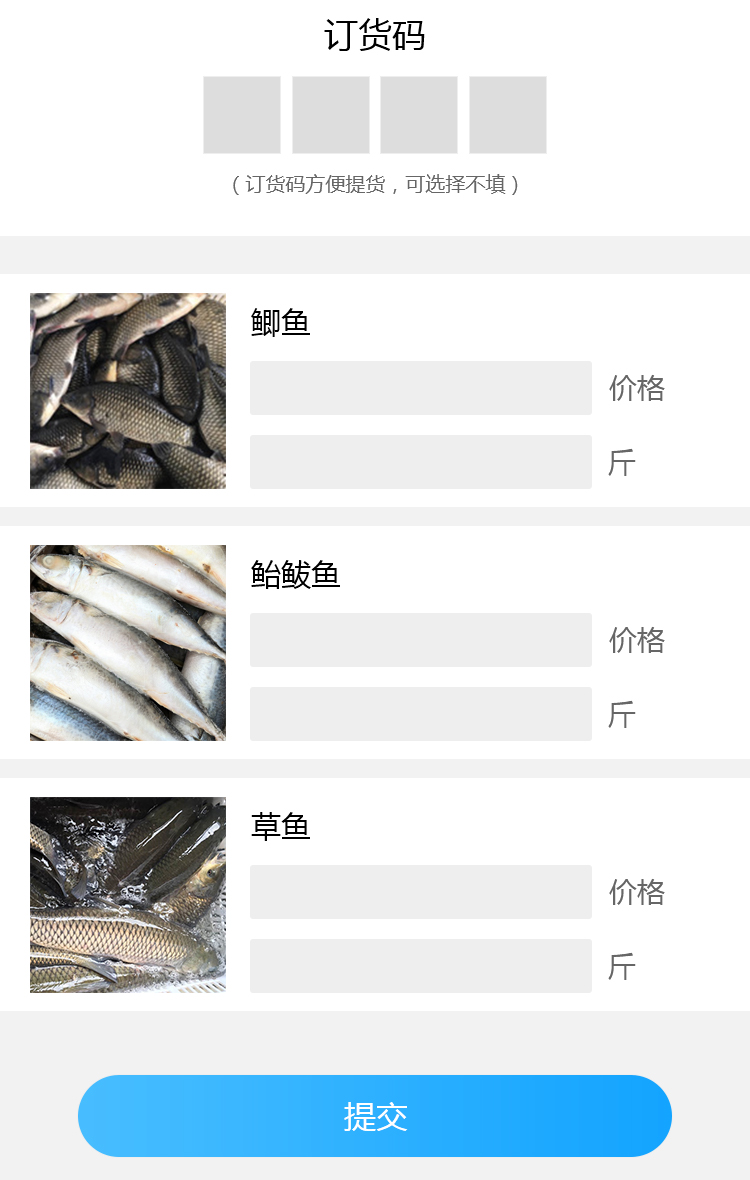
Task: Tap the 草鱼 价格 input field
Action: click(x=421, y=892)
